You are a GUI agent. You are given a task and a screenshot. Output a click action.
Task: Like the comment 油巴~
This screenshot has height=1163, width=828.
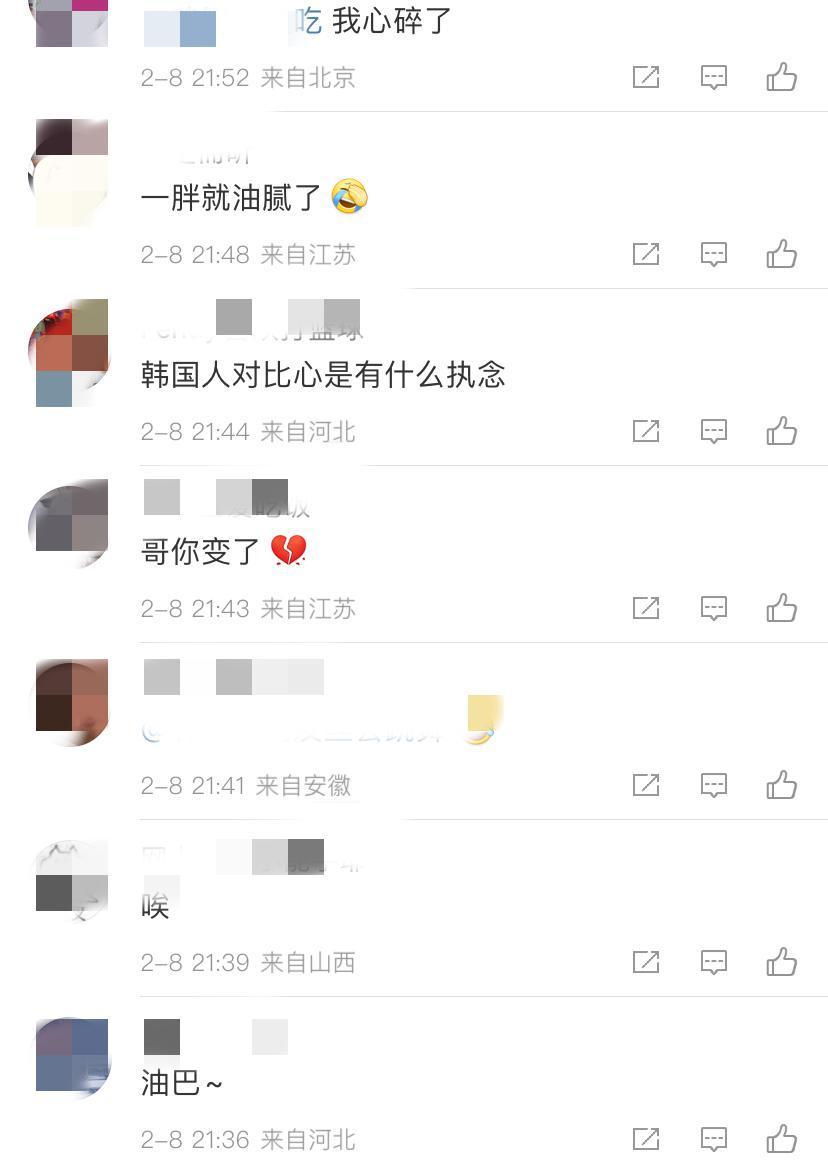tap(781, 1139)
